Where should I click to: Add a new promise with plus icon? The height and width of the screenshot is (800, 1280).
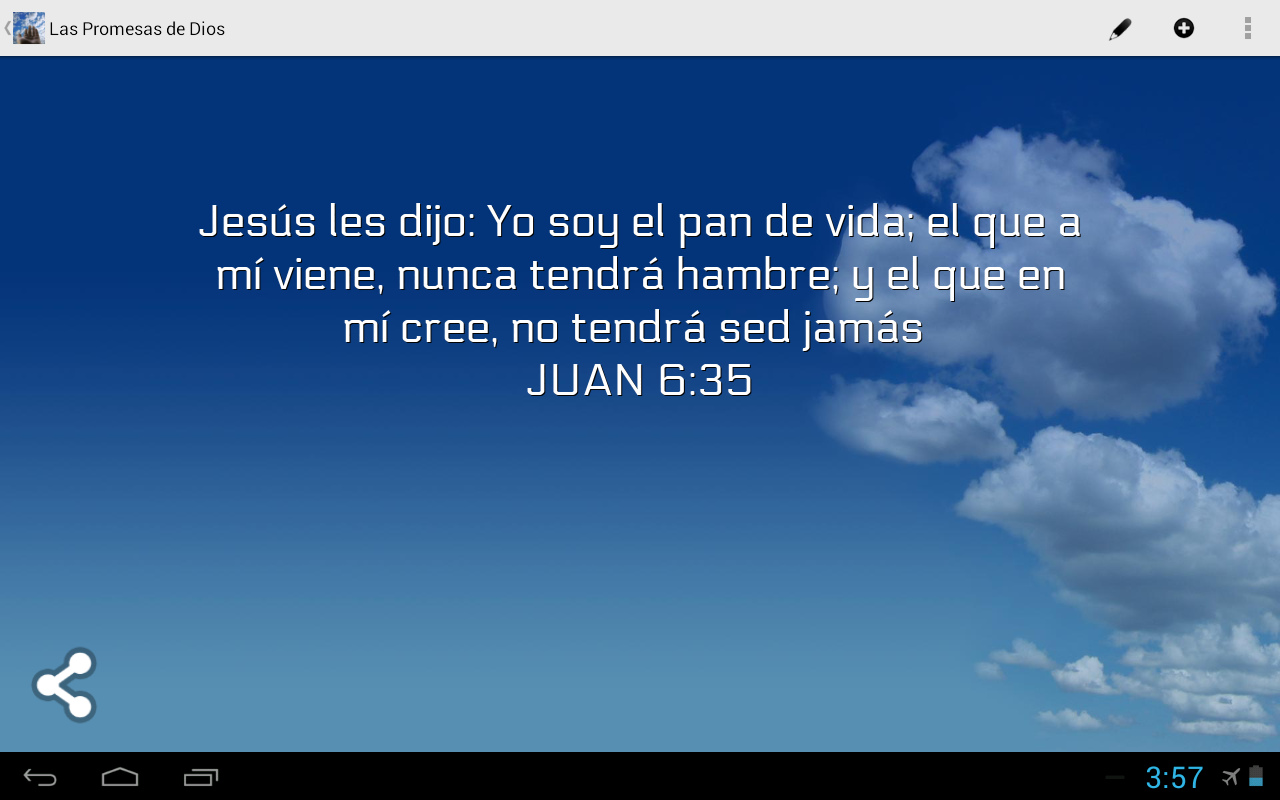[1184, 28]
